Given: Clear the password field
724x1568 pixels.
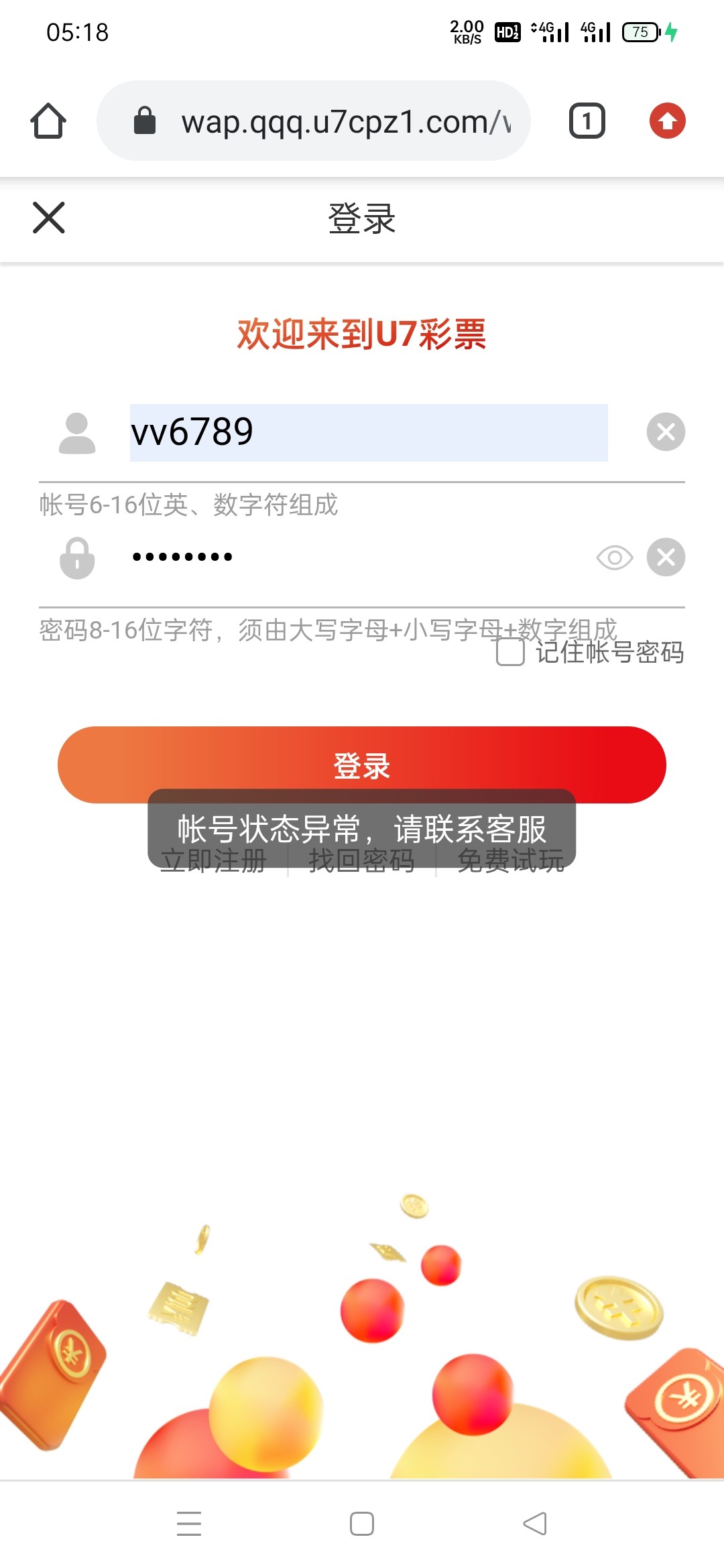Looking at the screenshot, I should [666, 557].
